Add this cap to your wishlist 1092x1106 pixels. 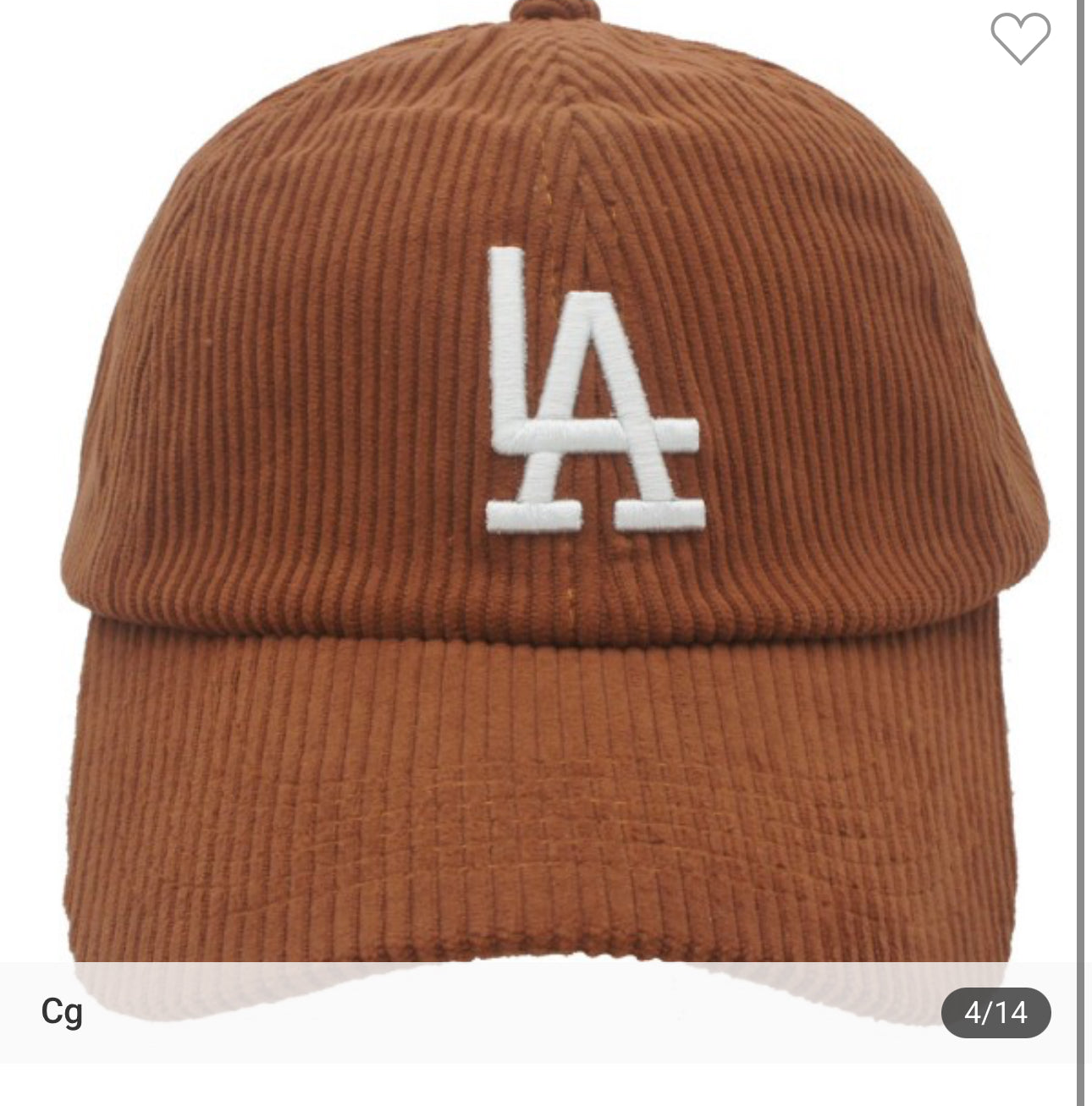1020,38
